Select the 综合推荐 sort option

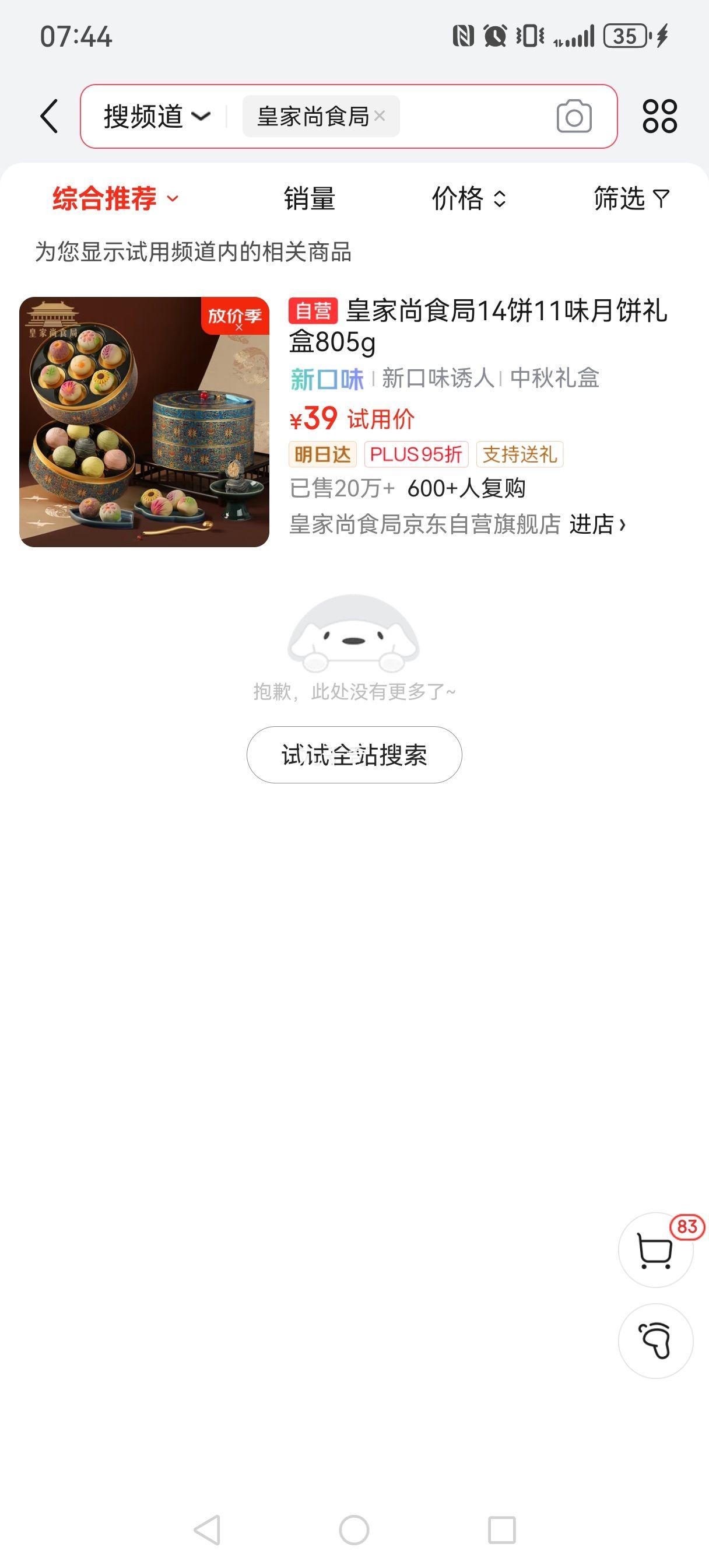pyautogui.click(x=115, y=199)
